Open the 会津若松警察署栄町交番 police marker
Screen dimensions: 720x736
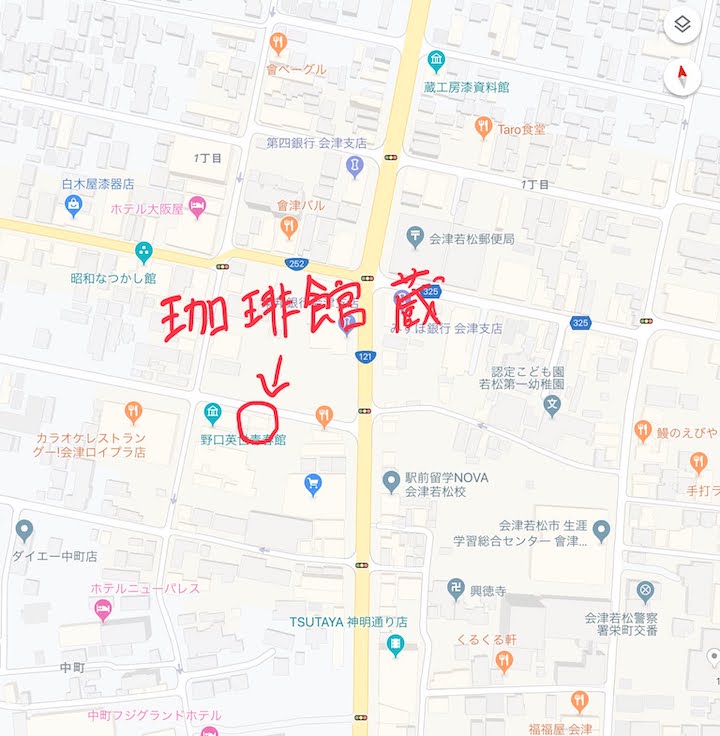coord(645,592)
